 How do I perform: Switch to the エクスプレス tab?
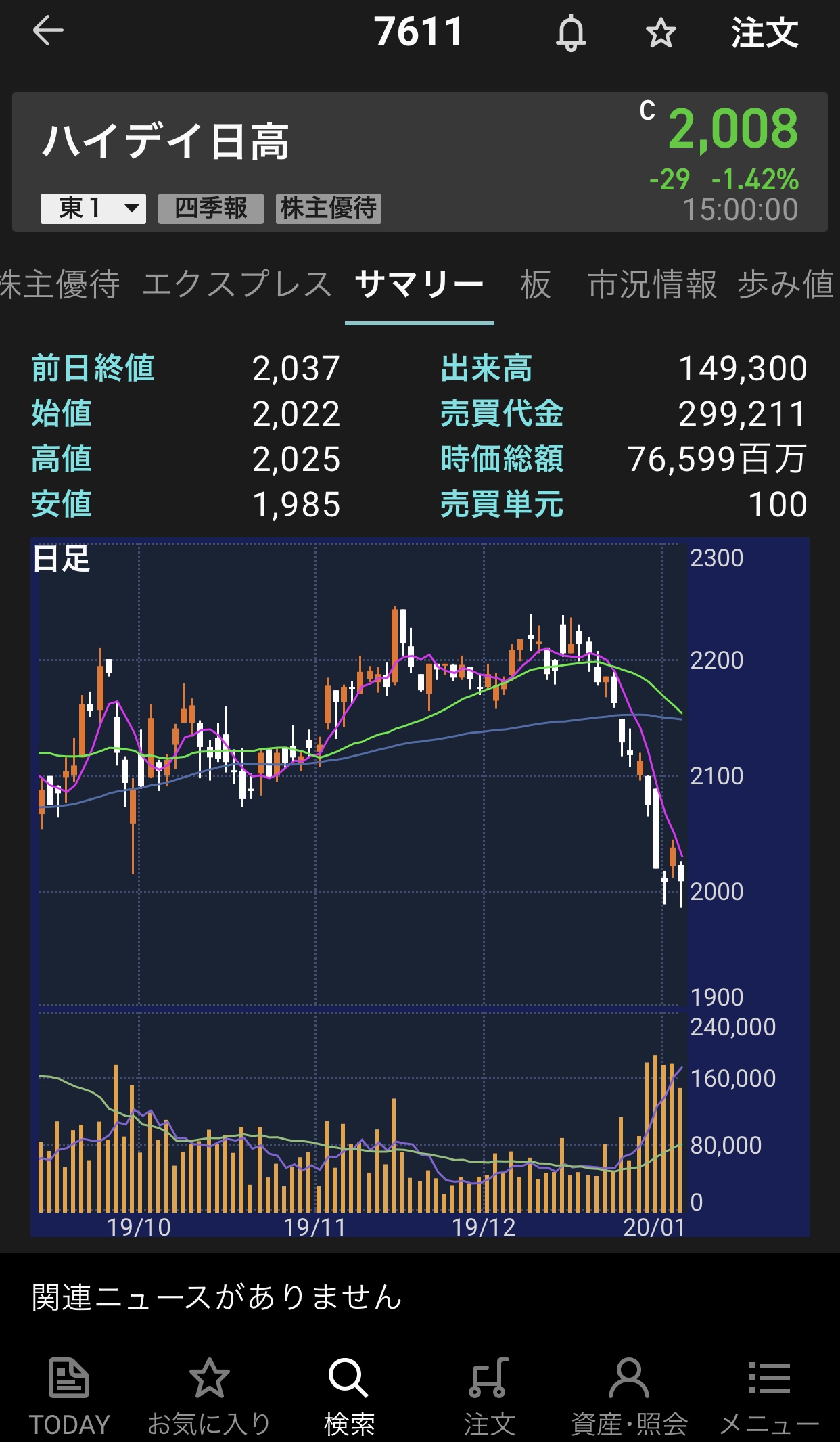click(237, 284)
